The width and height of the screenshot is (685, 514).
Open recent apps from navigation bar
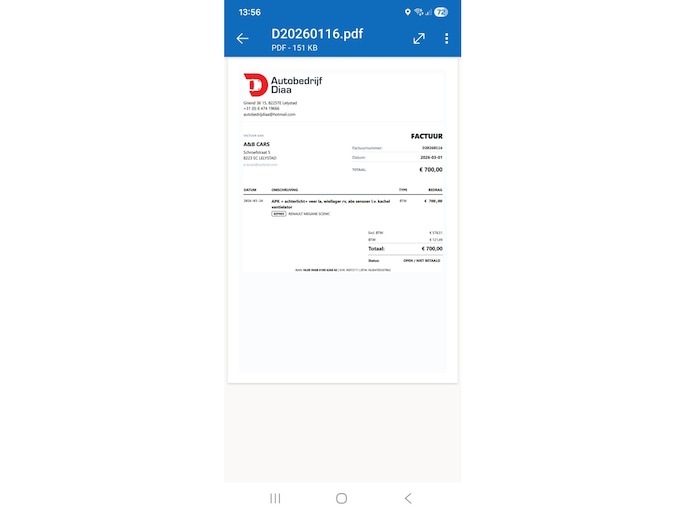click(x=275, y=498)
